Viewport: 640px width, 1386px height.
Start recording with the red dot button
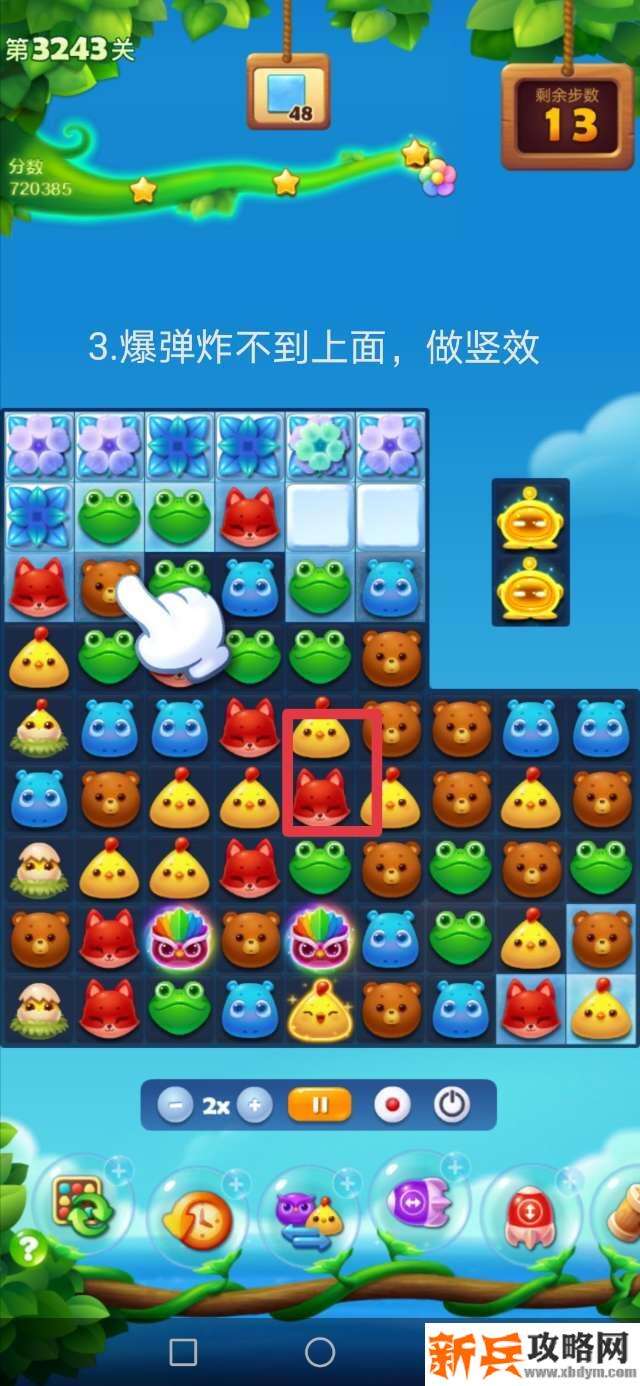coord(392,1105)
